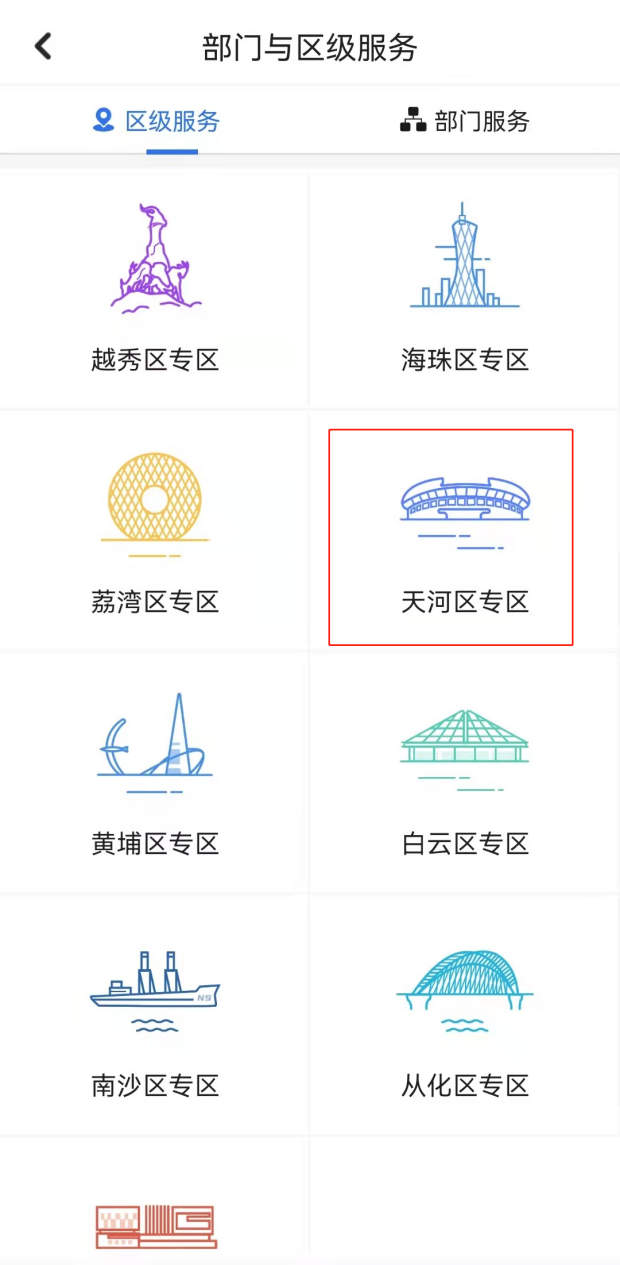Choose the 南沙区专区 tile

[x=154, y=1015]
